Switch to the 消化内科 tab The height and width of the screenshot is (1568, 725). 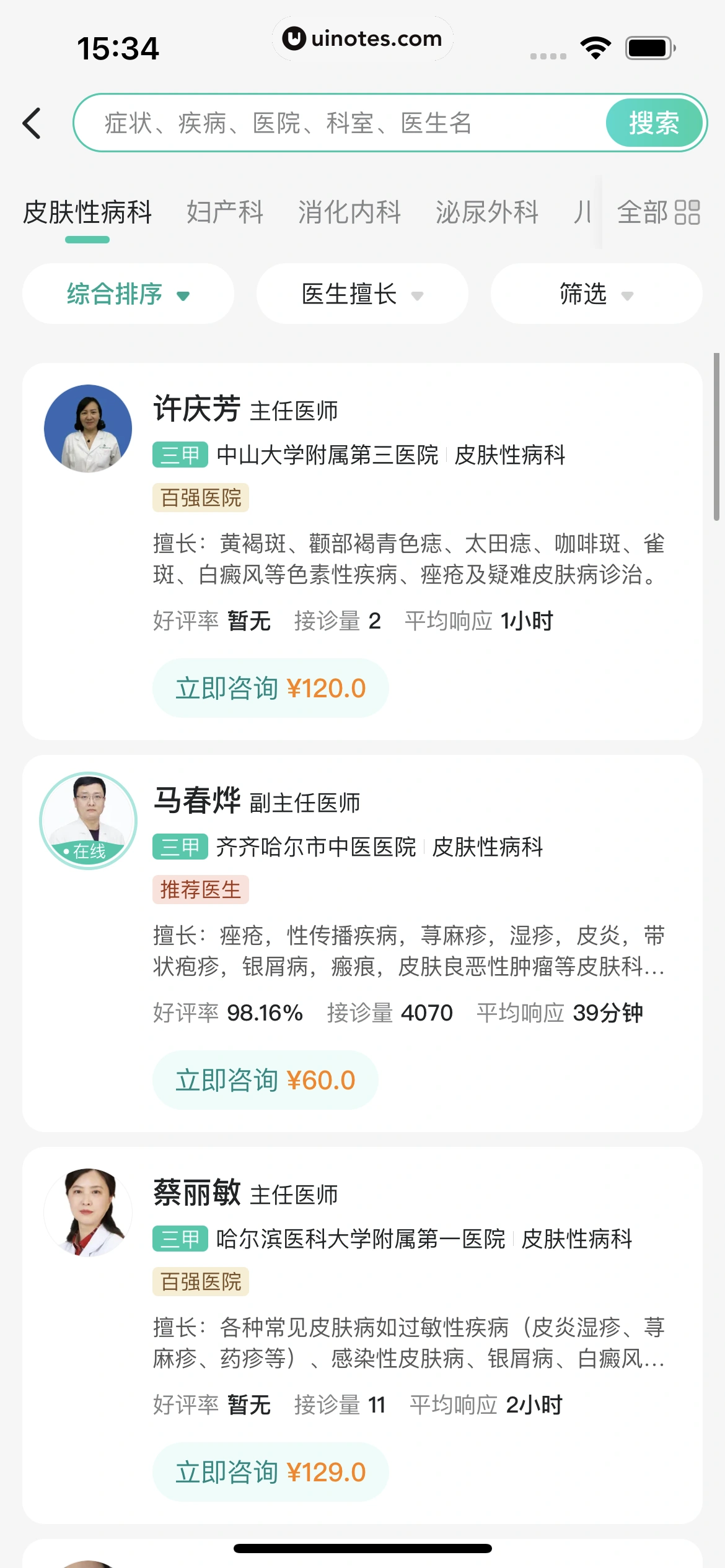[349, 212]
